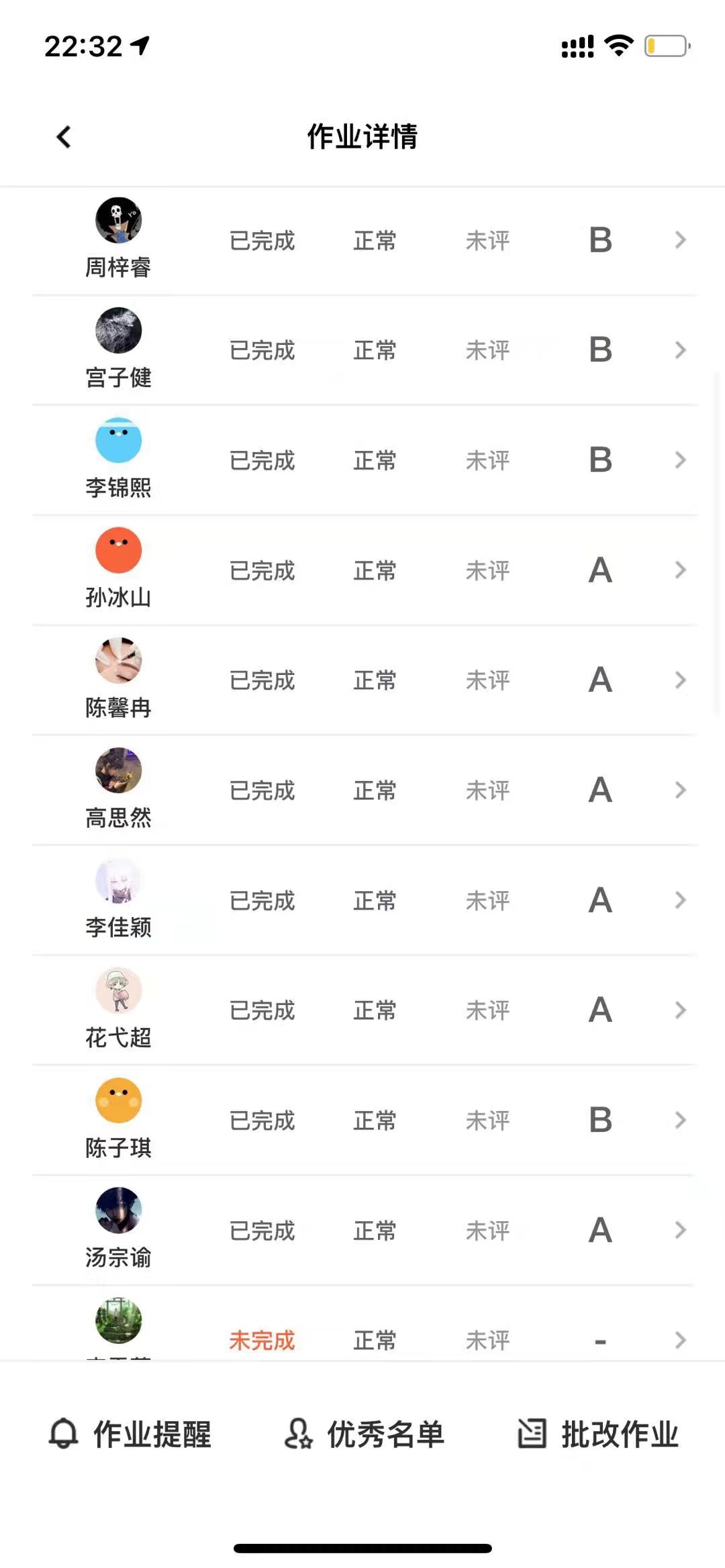Open 宫子健's homework row
Viewport: 725px width, 1568px height.
[x=362, y=350]
